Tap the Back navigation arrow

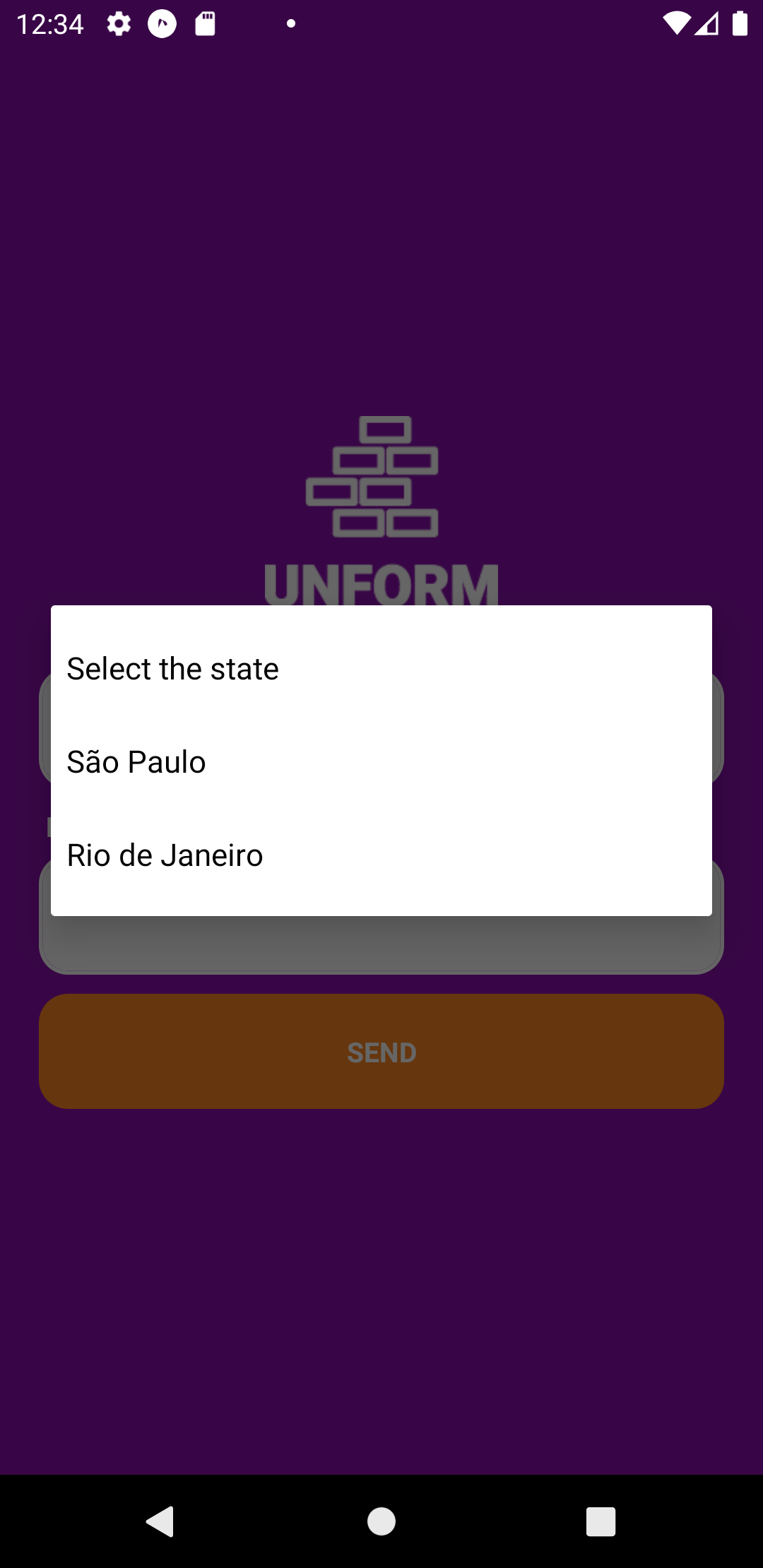tap(160, 1521)
